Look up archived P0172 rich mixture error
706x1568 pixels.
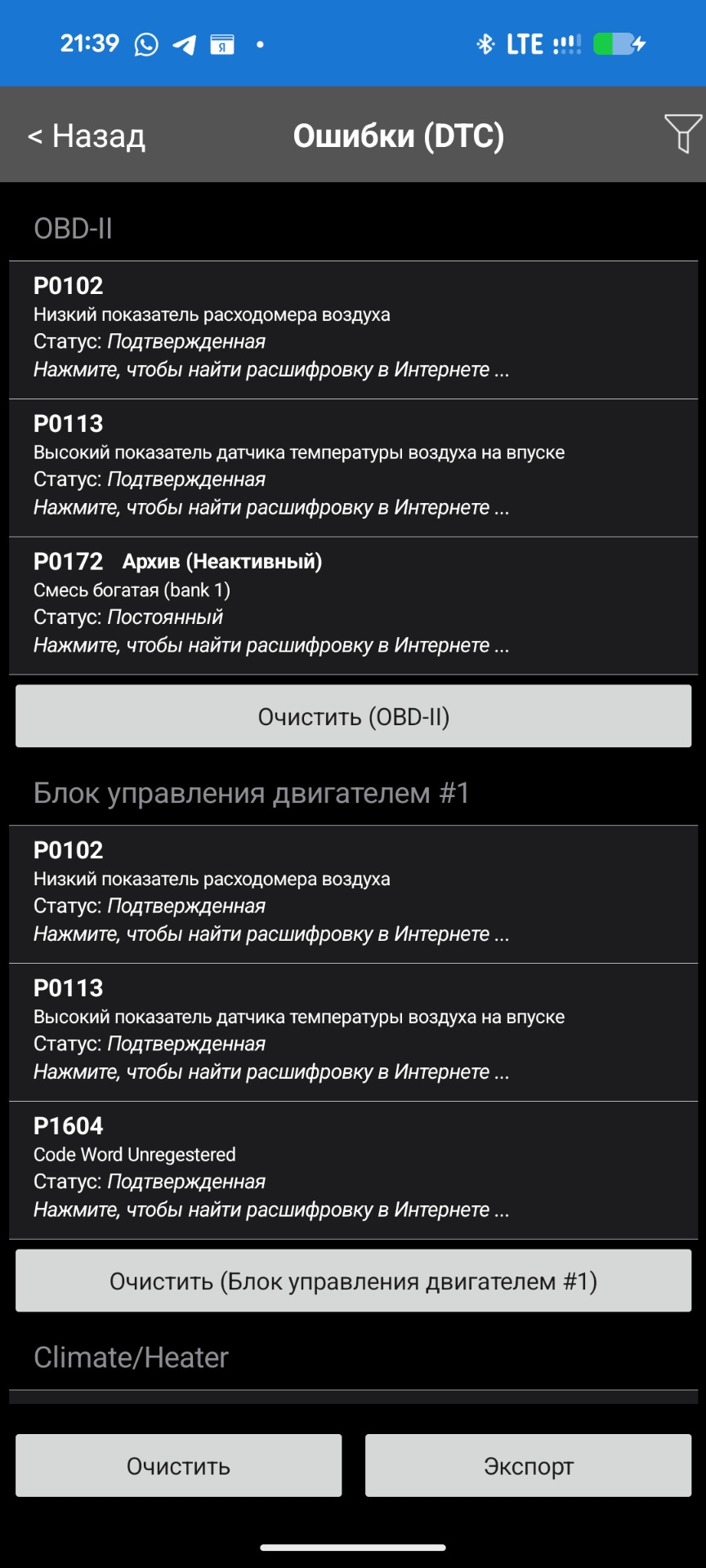point(353,605)
